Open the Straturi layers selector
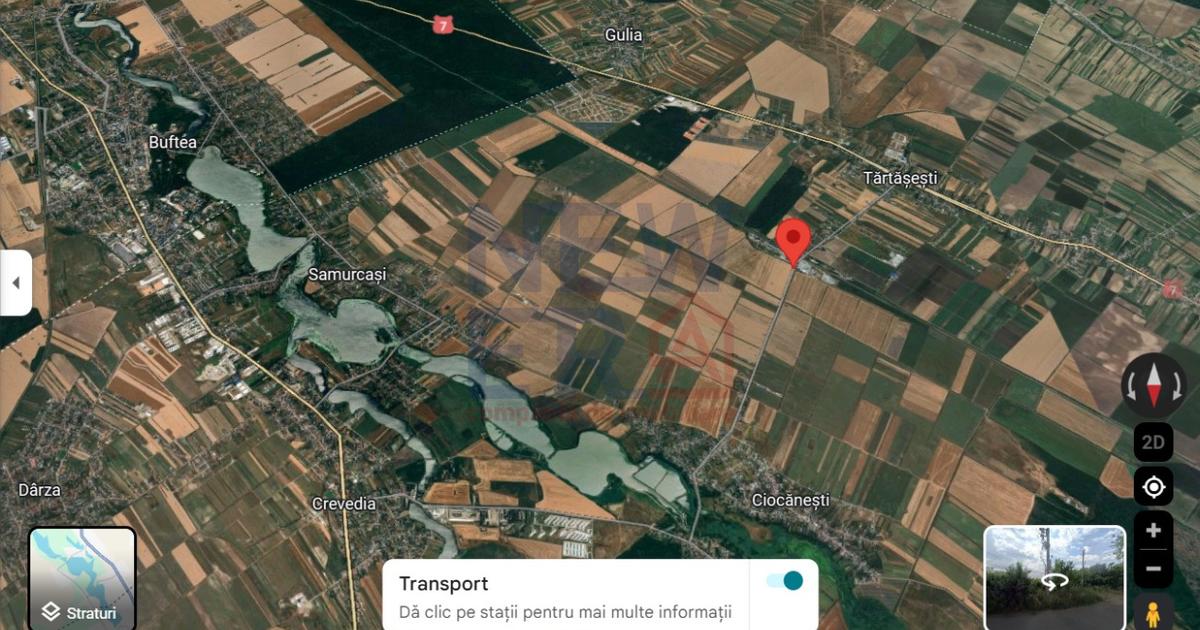Image resolution: width=1200 pixels, height=630 pixels. point(82,579)
